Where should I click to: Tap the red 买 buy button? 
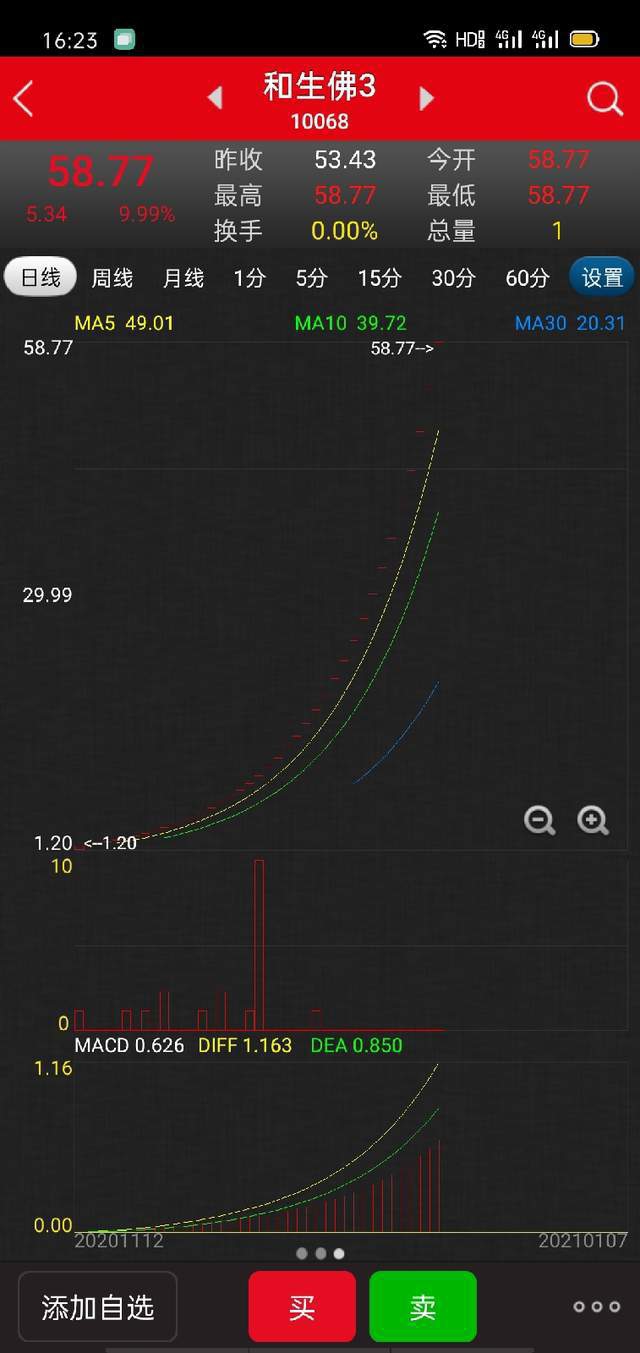point(302,1306)
